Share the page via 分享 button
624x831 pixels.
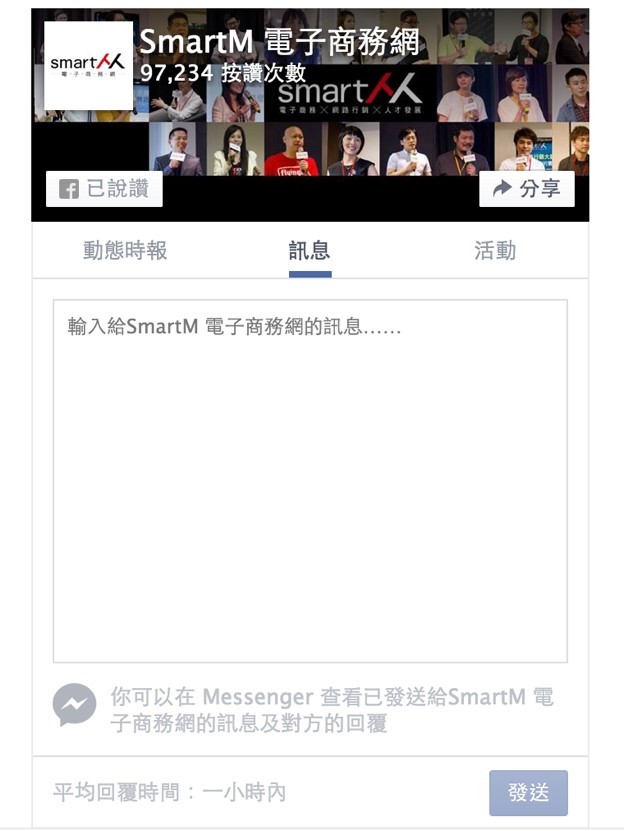526,188
